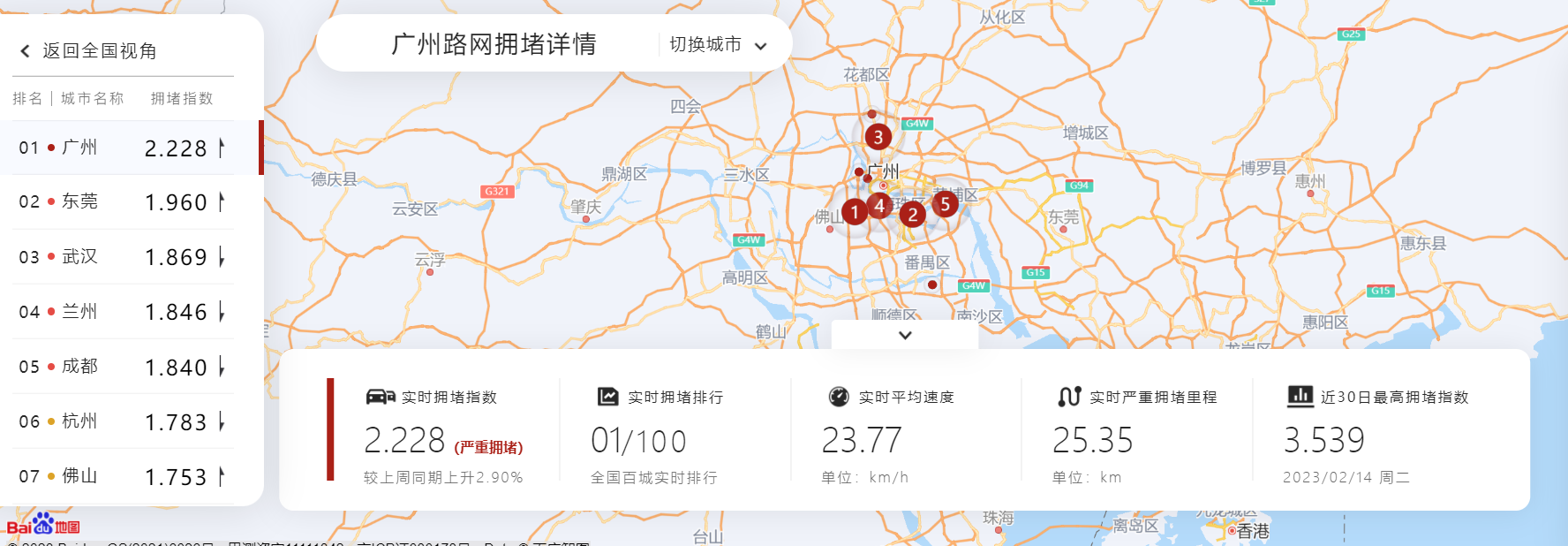Tap congestion marker 2 on the map
Screen dimensions: 1568x546
coord(912,214)
